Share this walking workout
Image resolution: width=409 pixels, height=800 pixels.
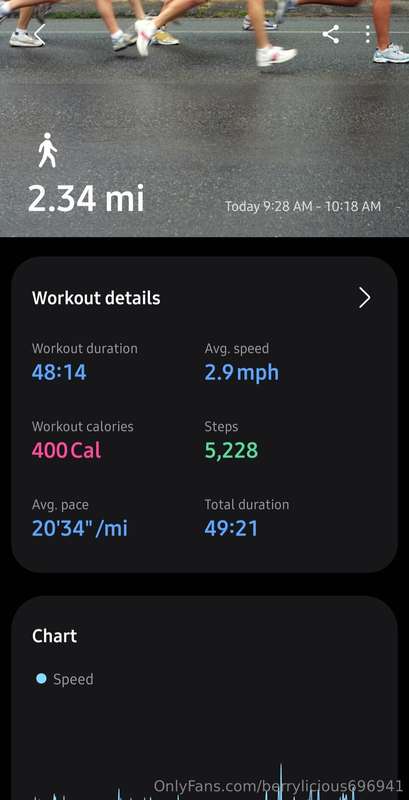click(x=331, y=34)
